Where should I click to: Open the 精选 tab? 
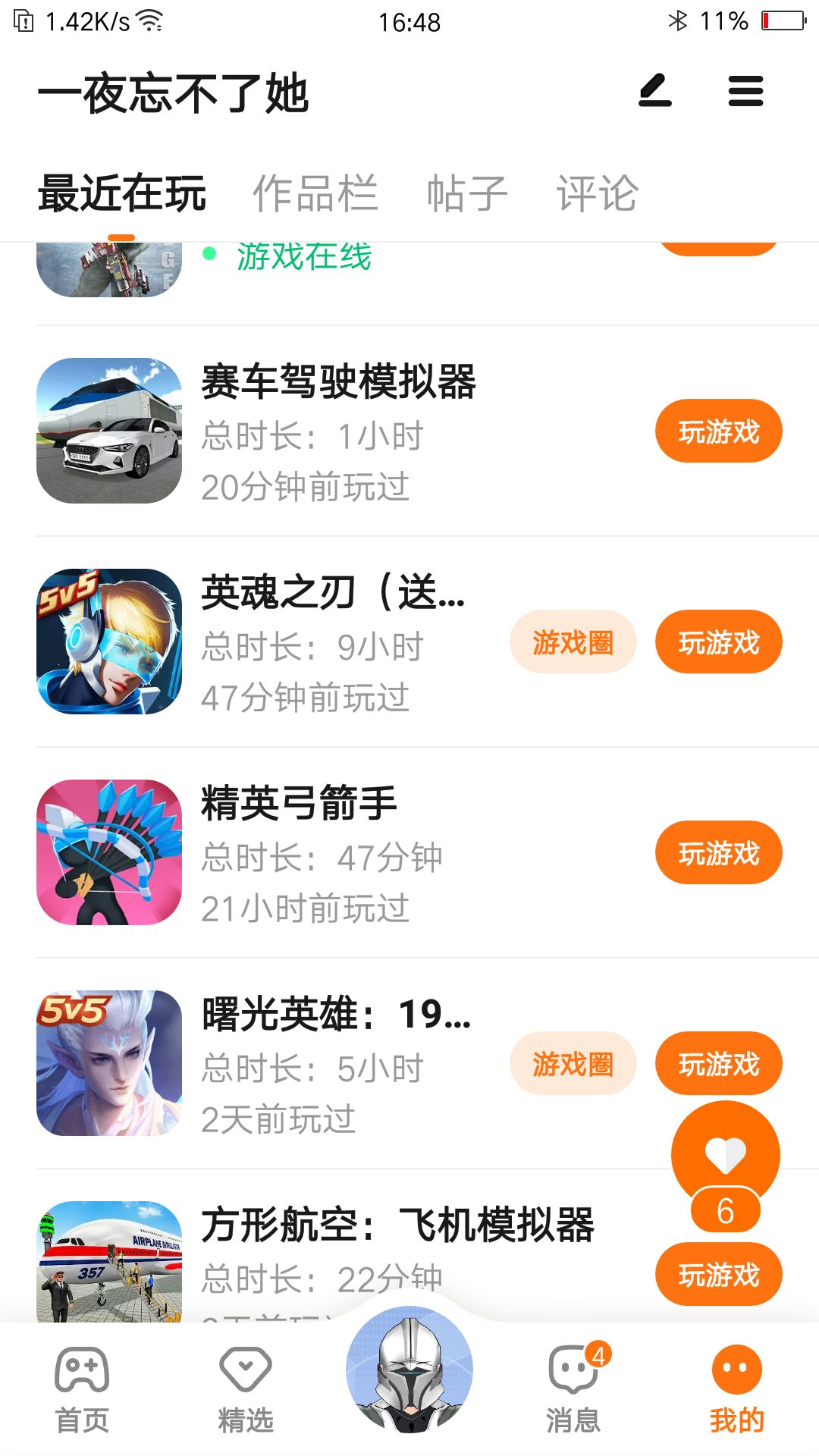(246, 1389)
